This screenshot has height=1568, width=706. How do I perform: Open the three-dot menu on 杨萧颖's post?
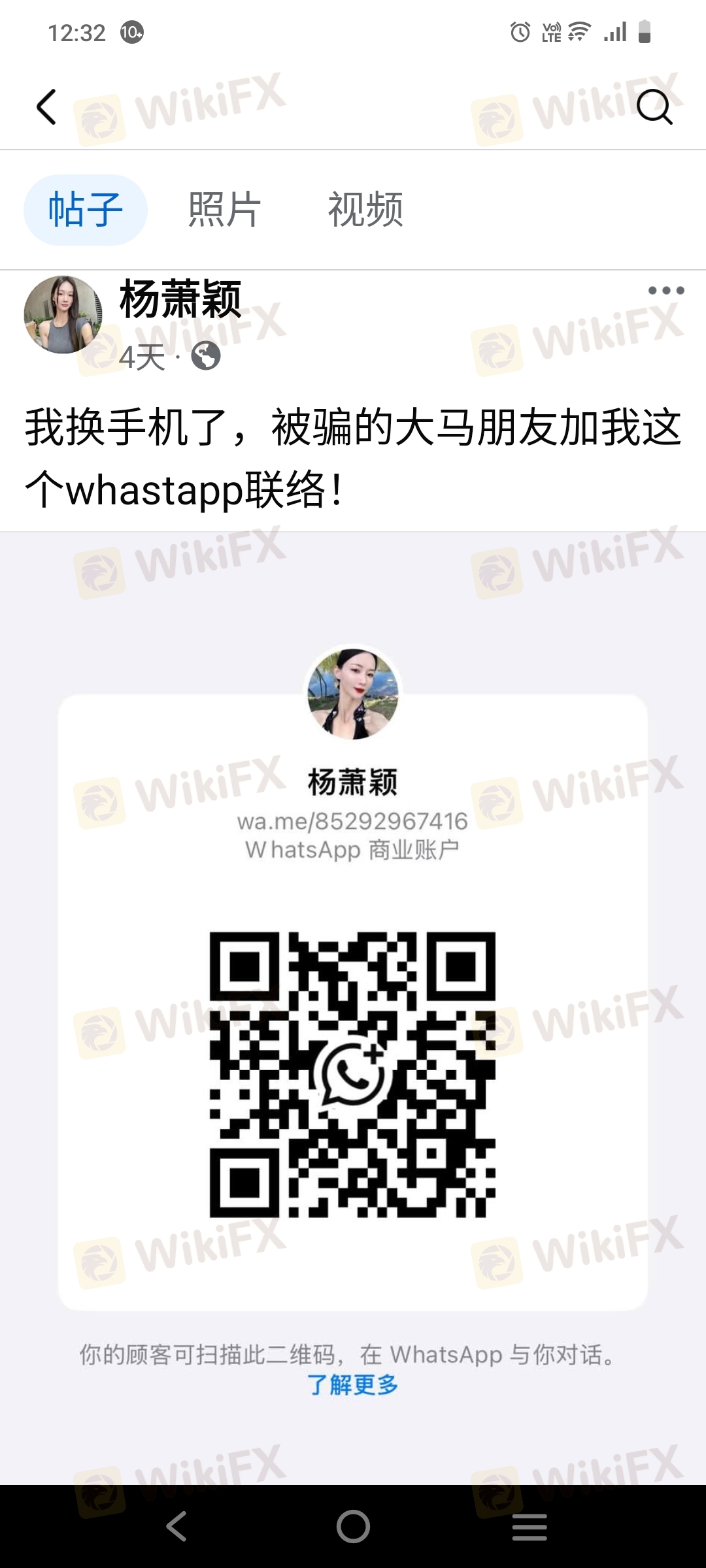tap(665, 291)
